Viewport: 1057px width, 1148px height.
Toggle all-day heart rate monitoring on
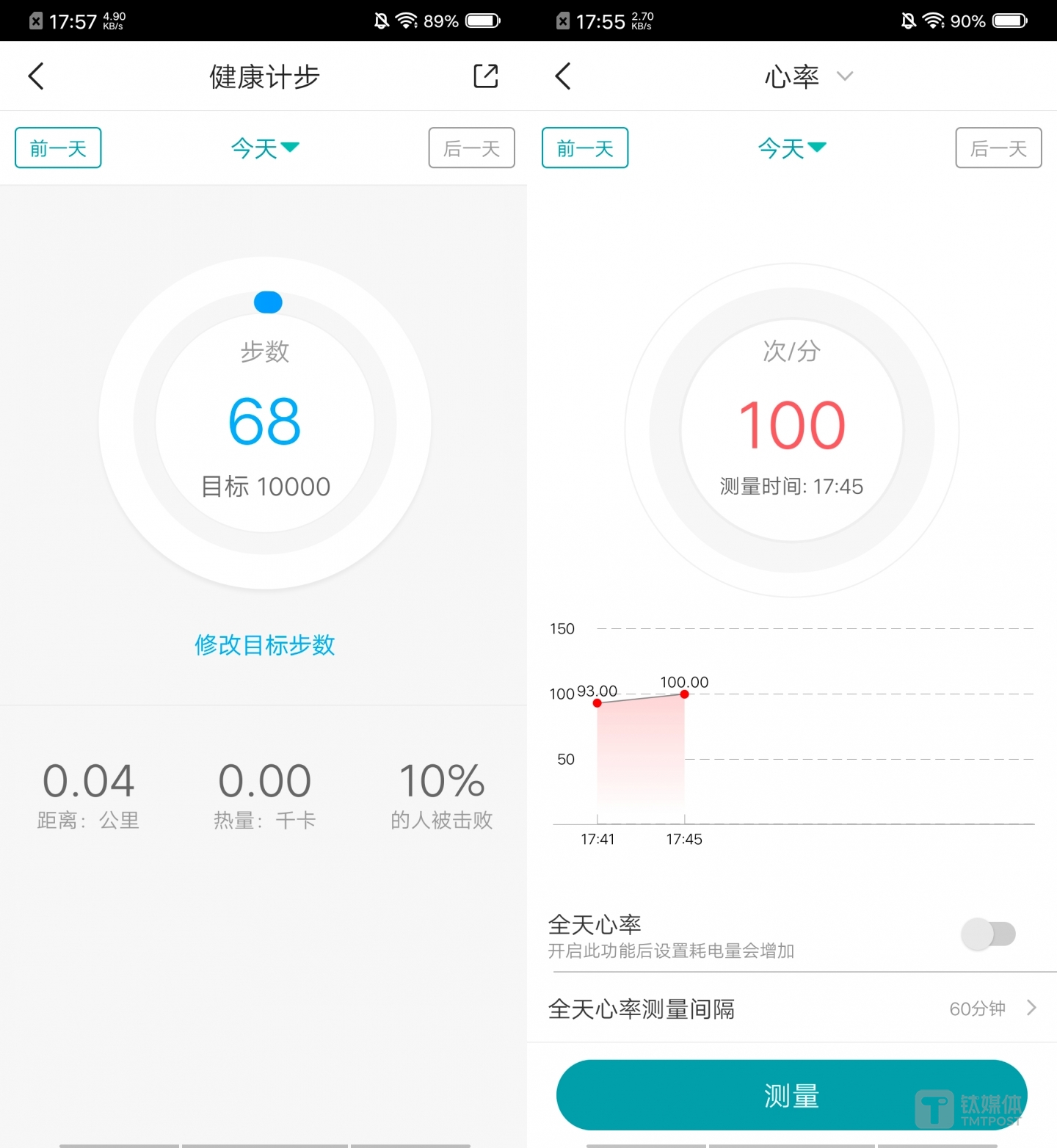(989, 934)
